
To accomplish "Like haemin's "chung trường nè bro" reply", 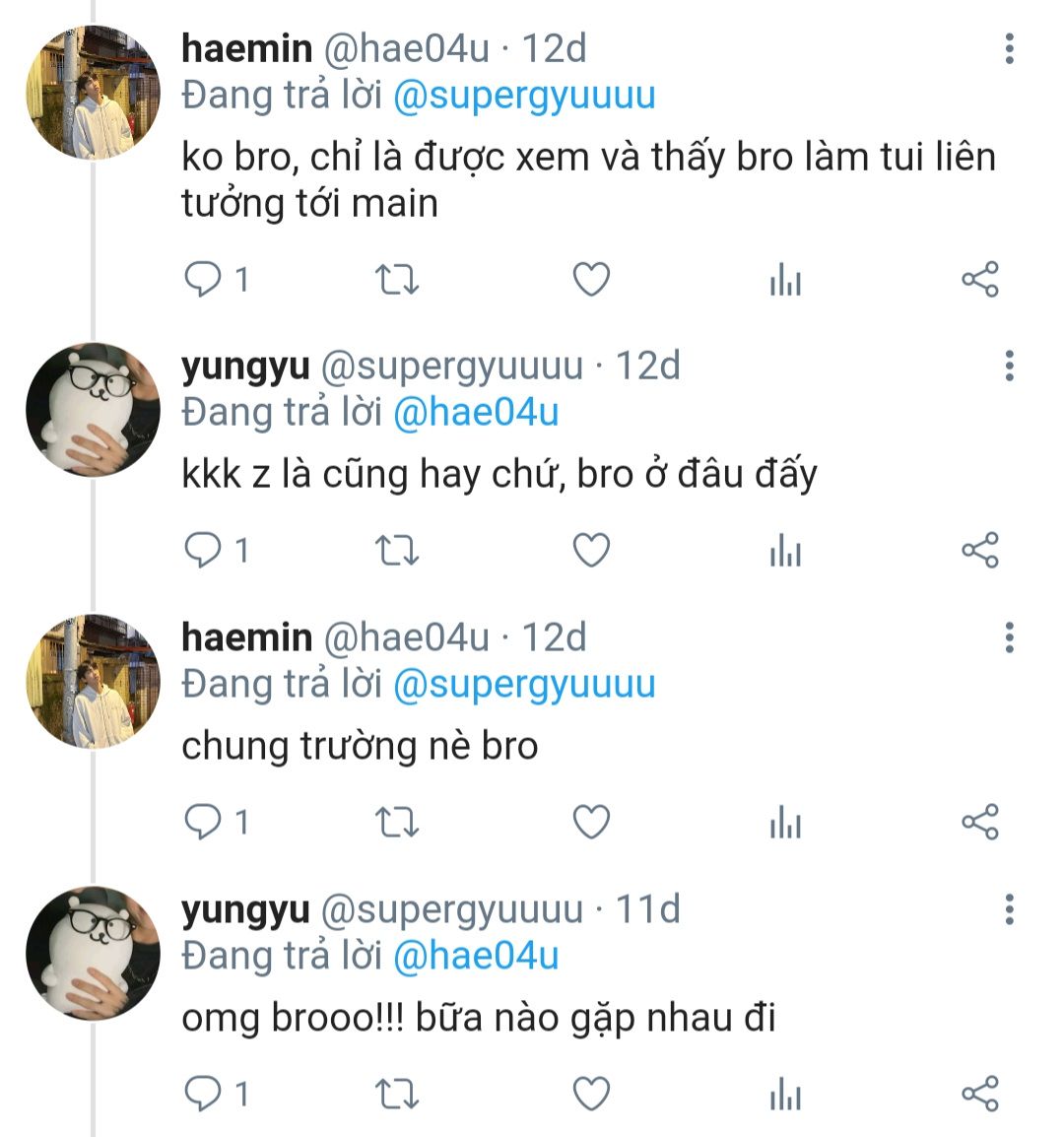I will pyautogui.click(x=591, y=823).
